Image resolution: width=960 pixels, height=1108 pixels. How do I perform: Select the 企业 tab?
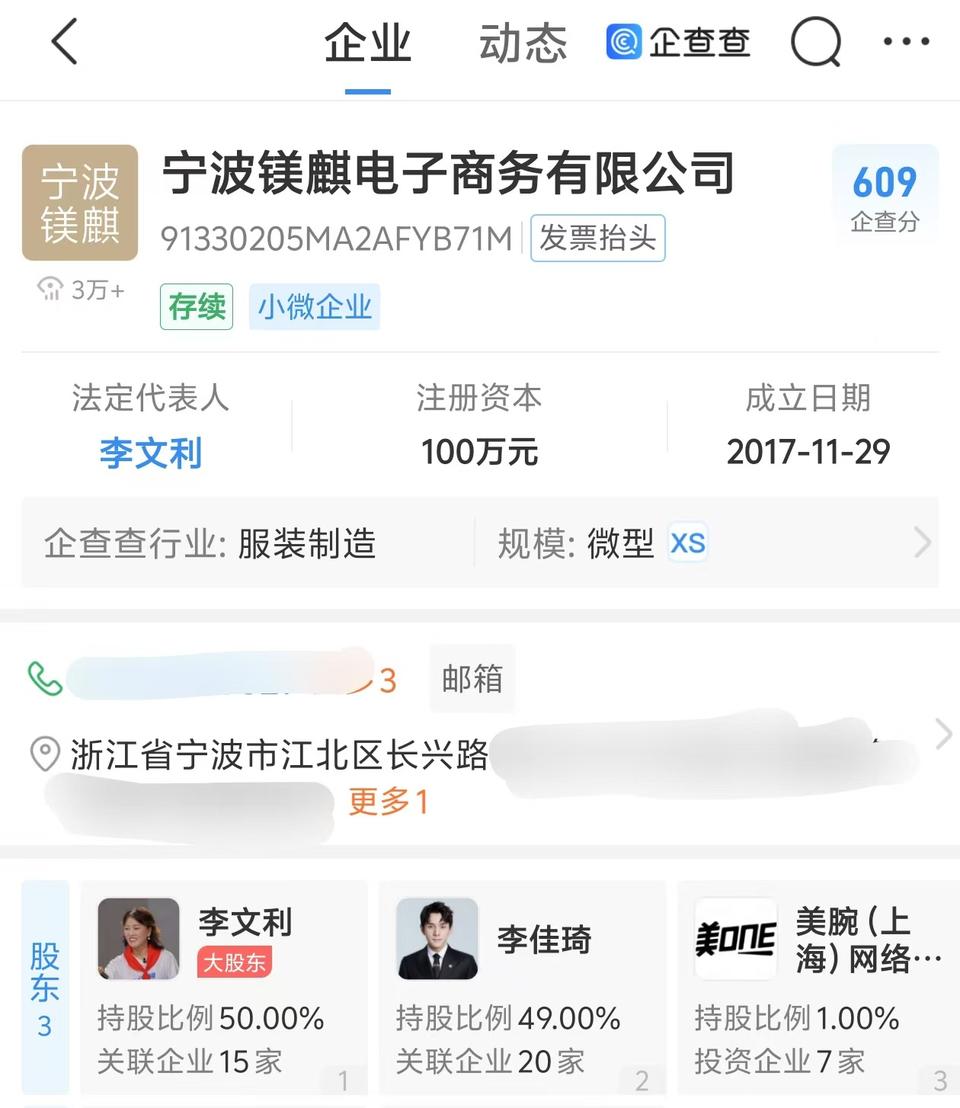(367, 44)
